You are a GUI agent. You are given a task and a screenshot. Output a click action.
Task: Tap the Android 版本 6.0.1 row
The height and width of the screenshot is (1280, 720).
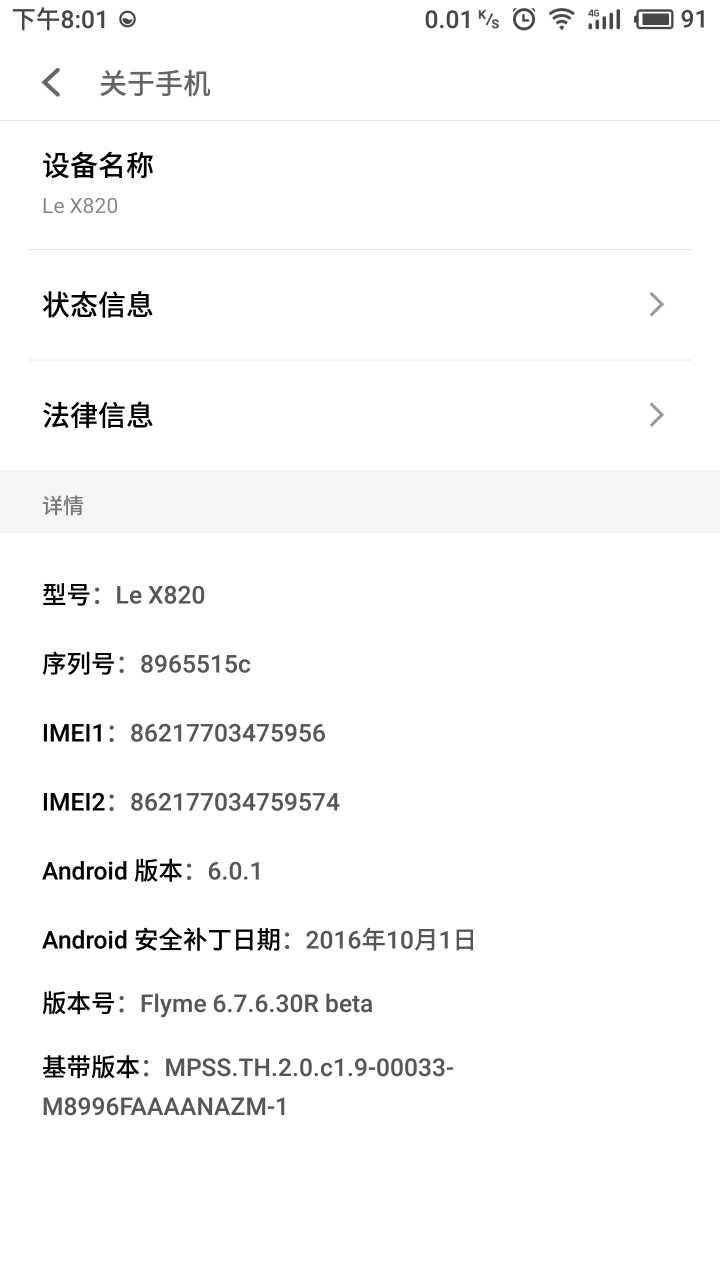(x=150, y=871)
